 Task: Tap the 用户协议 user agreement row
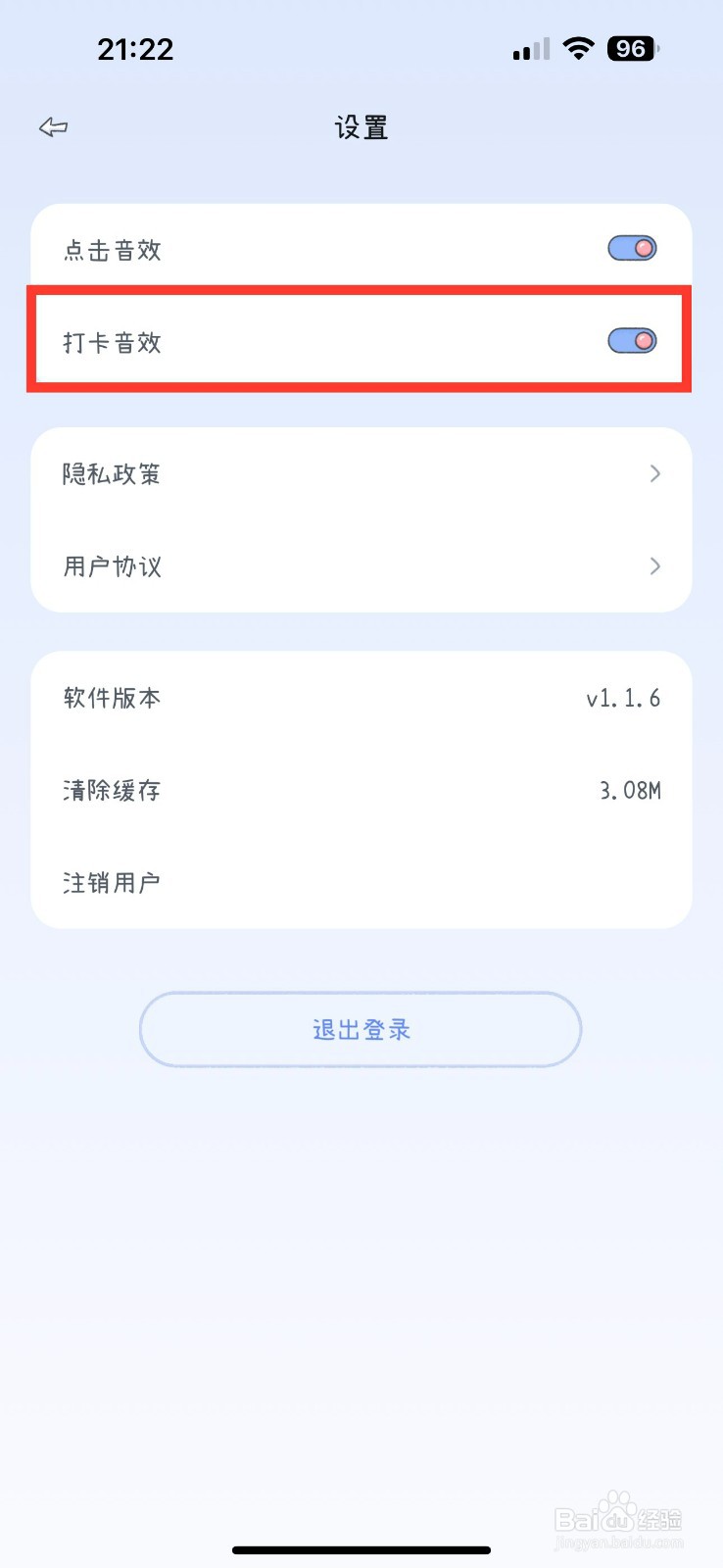point(361,566)
